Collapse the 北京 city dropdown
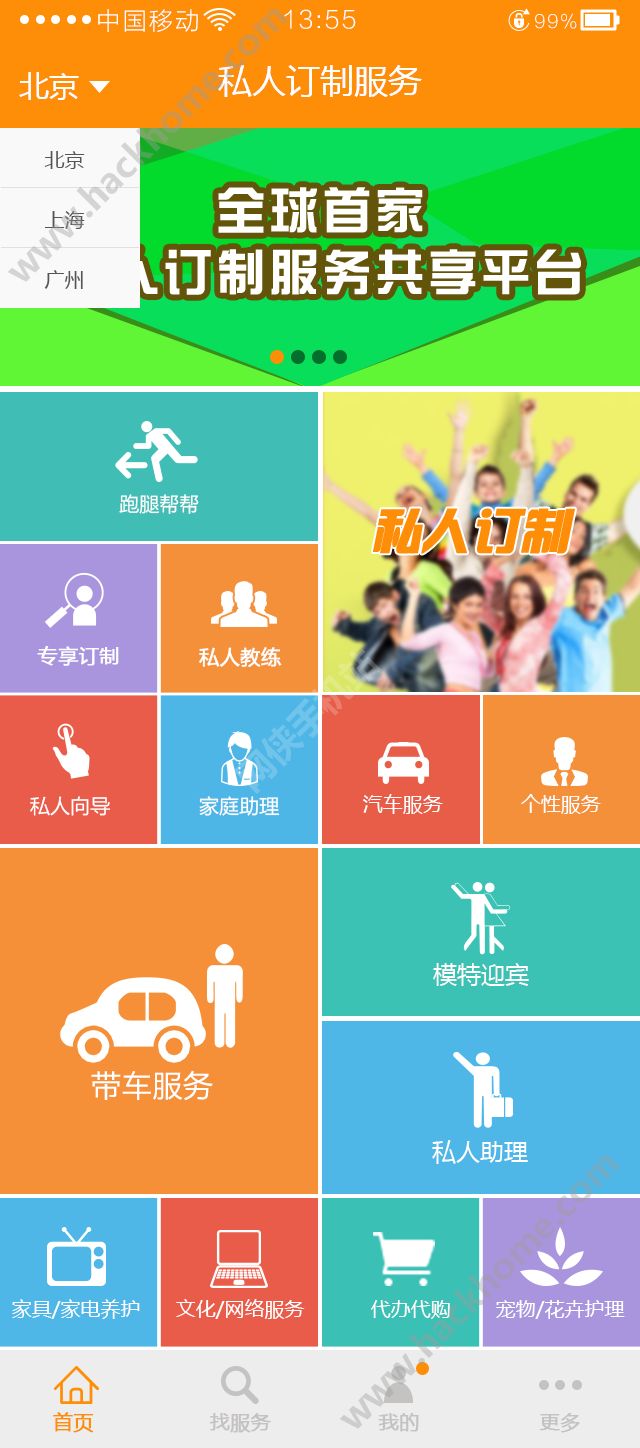The image size is (640, 1448). 63,86
